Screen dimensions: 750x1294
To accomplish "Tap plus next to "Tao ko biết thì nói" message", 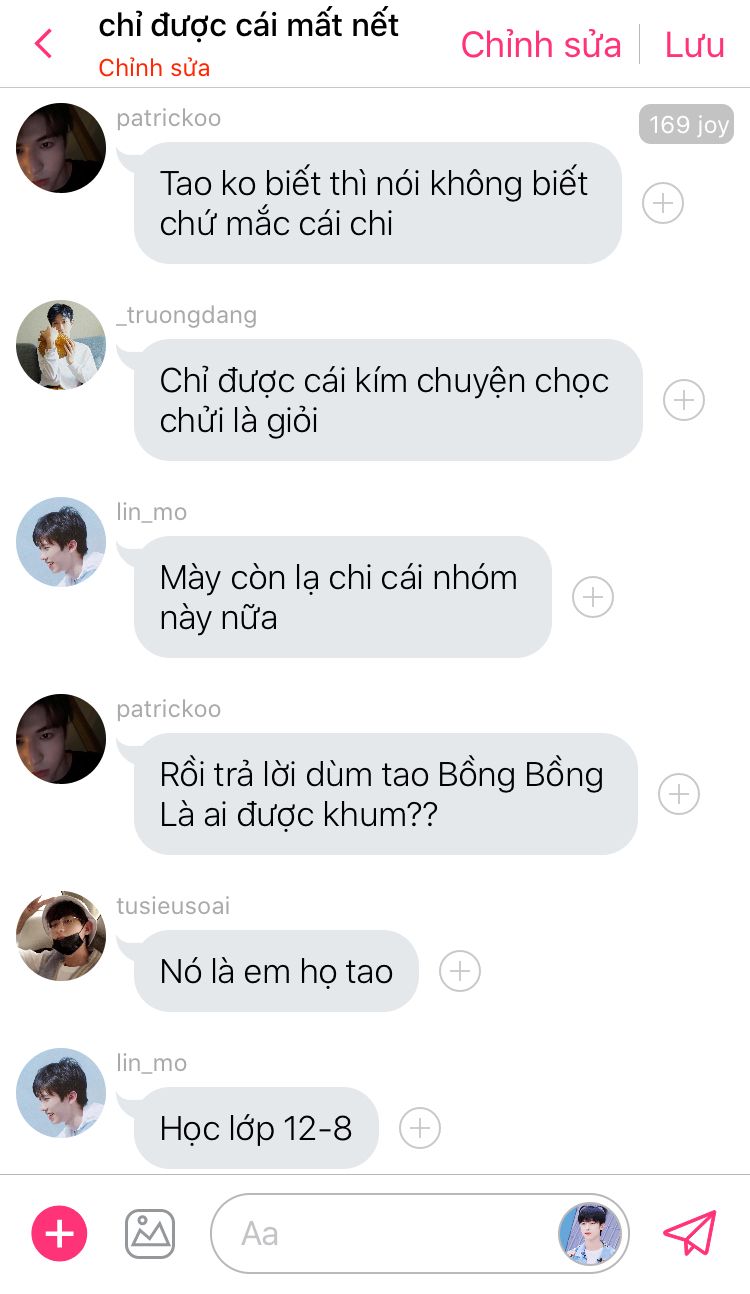I will click(x=662, y=203).
